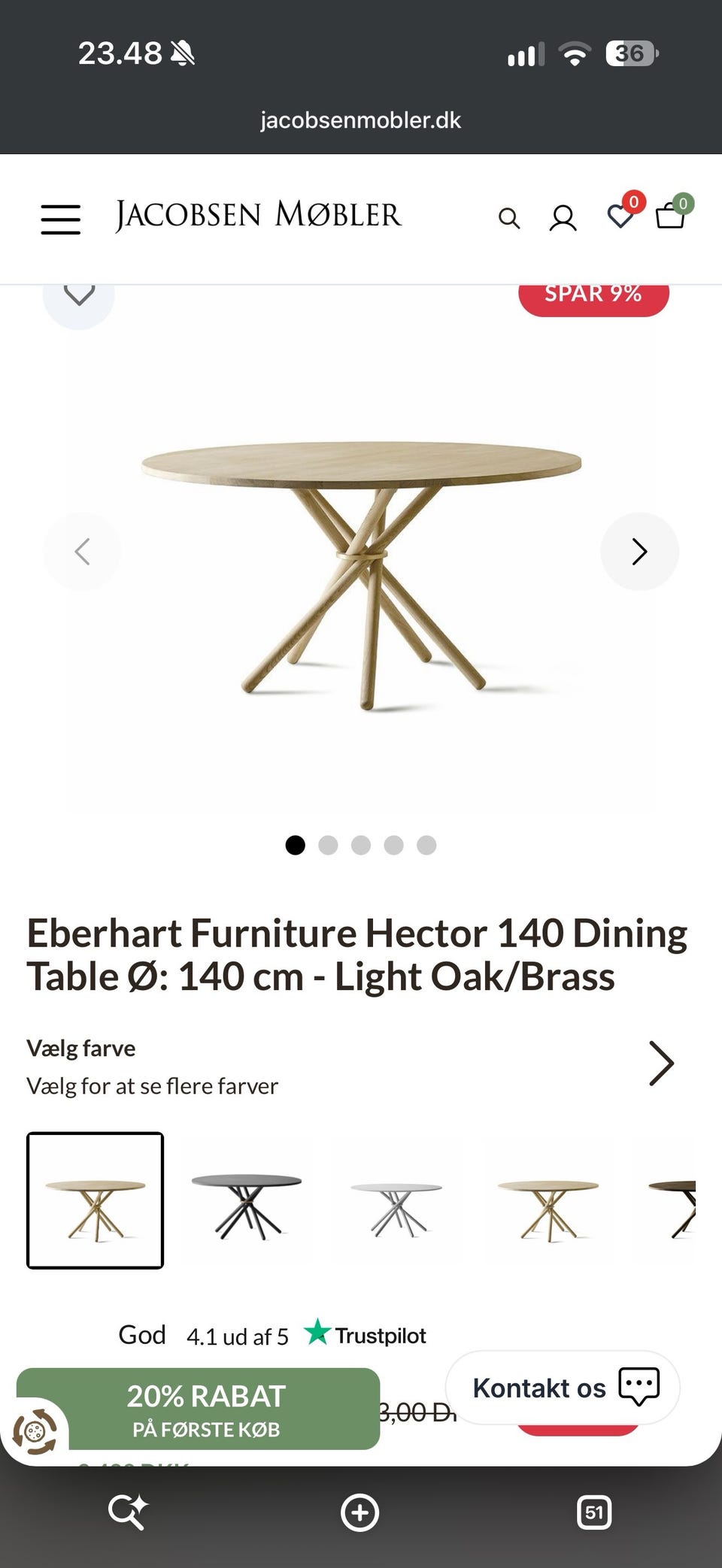722x1568 pixels.
Task: Select the black table color variant
Action: (x=247, y=1200)
